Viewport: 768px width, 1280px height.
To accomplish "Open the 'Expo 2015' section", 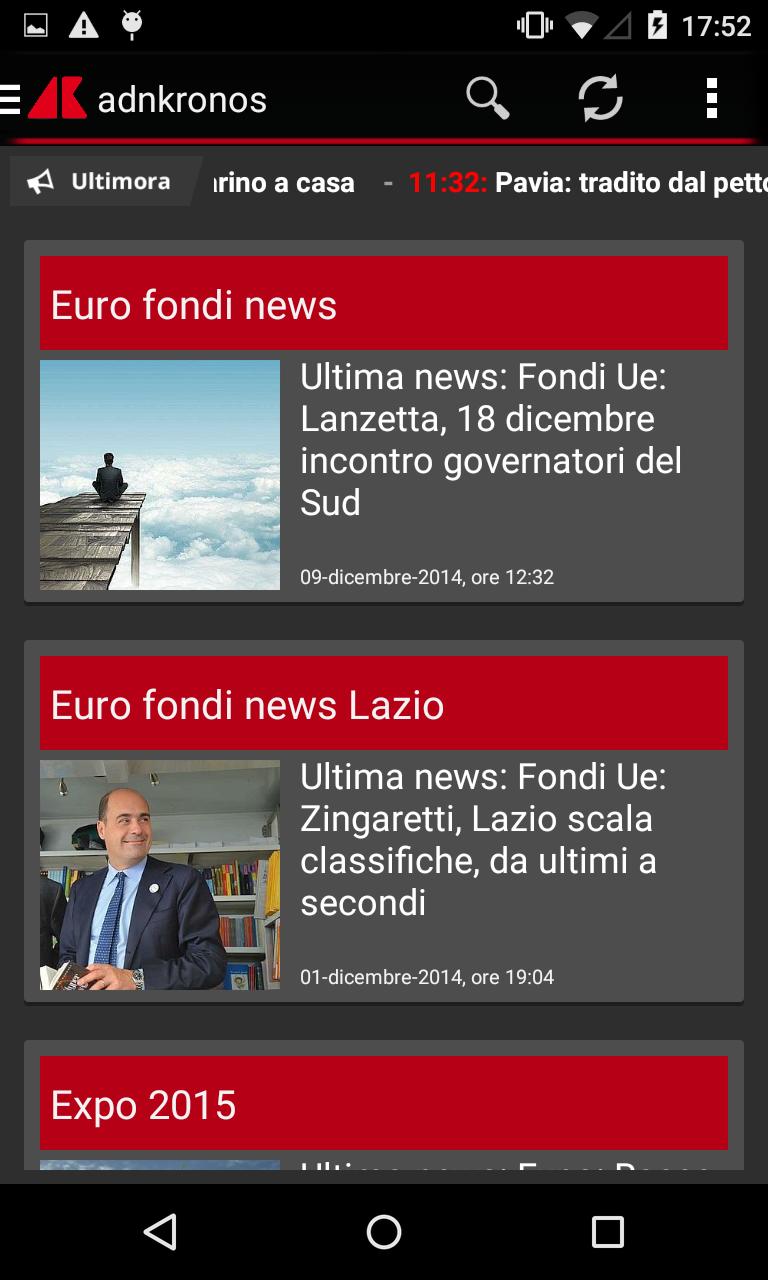I will [x=384, y=1104].
